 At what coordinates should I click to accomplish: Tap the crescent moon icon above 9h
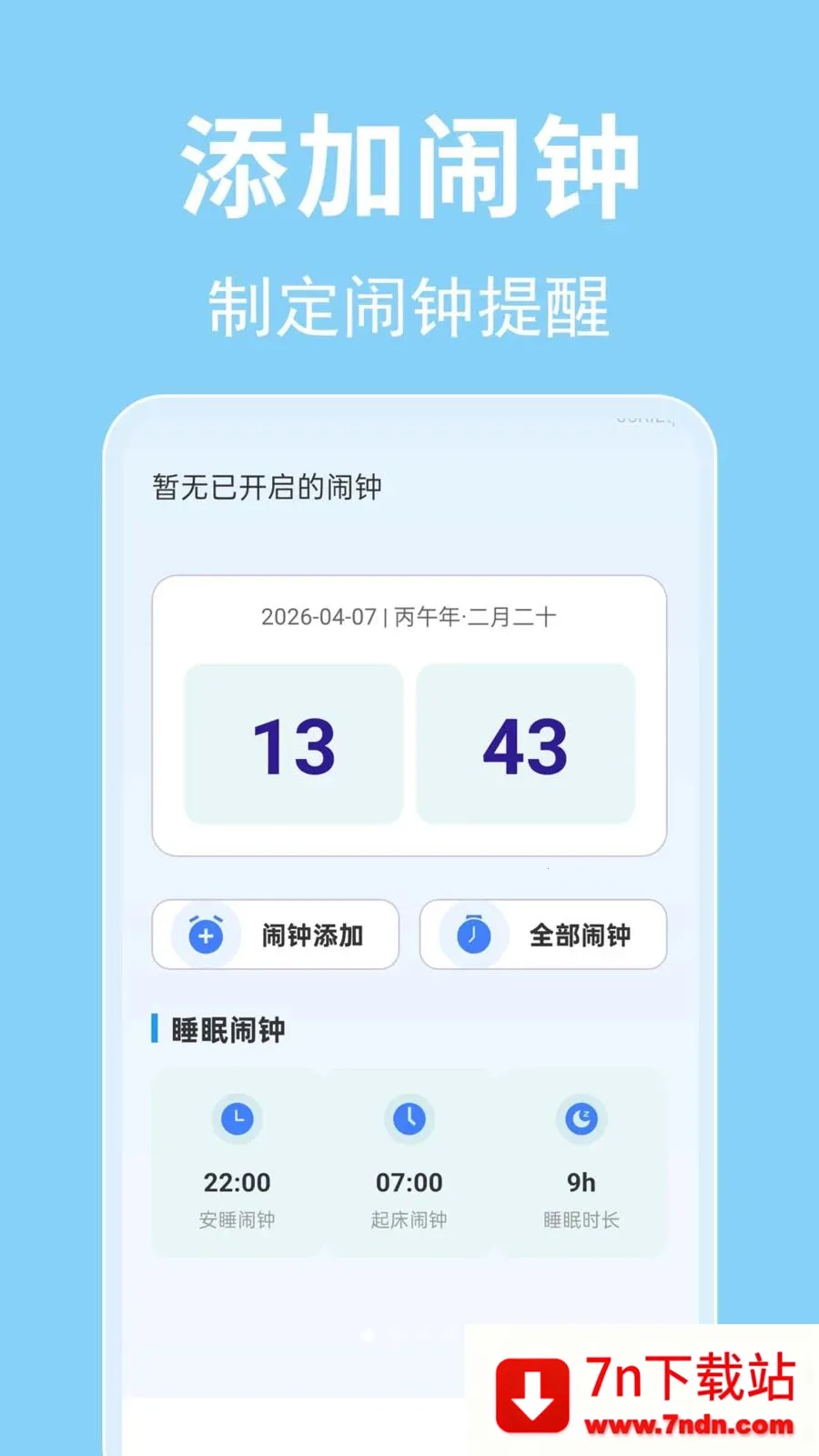click(581, 1118)
